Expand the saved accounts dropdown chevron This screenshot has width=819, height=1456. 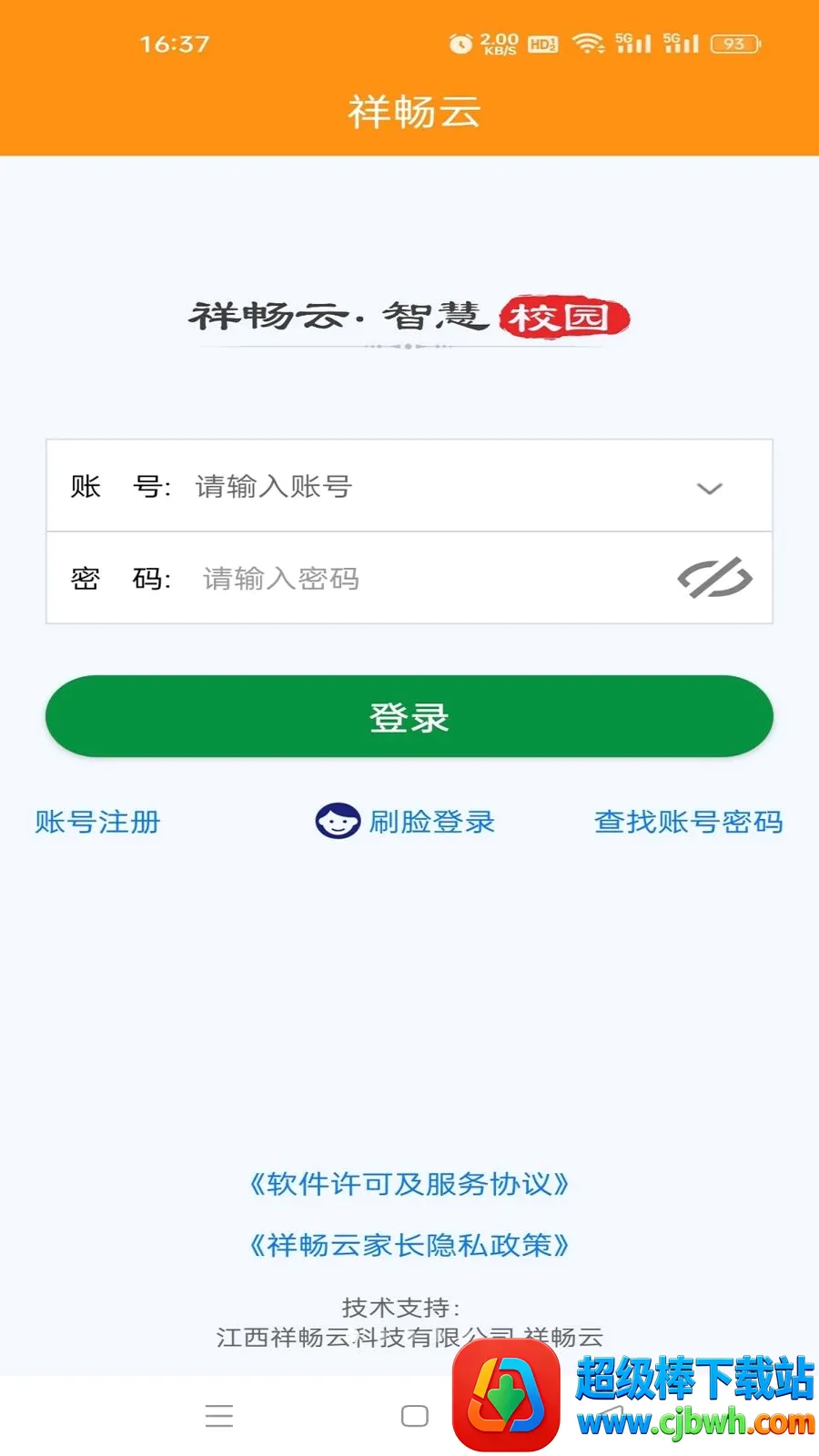pos(709,488)
